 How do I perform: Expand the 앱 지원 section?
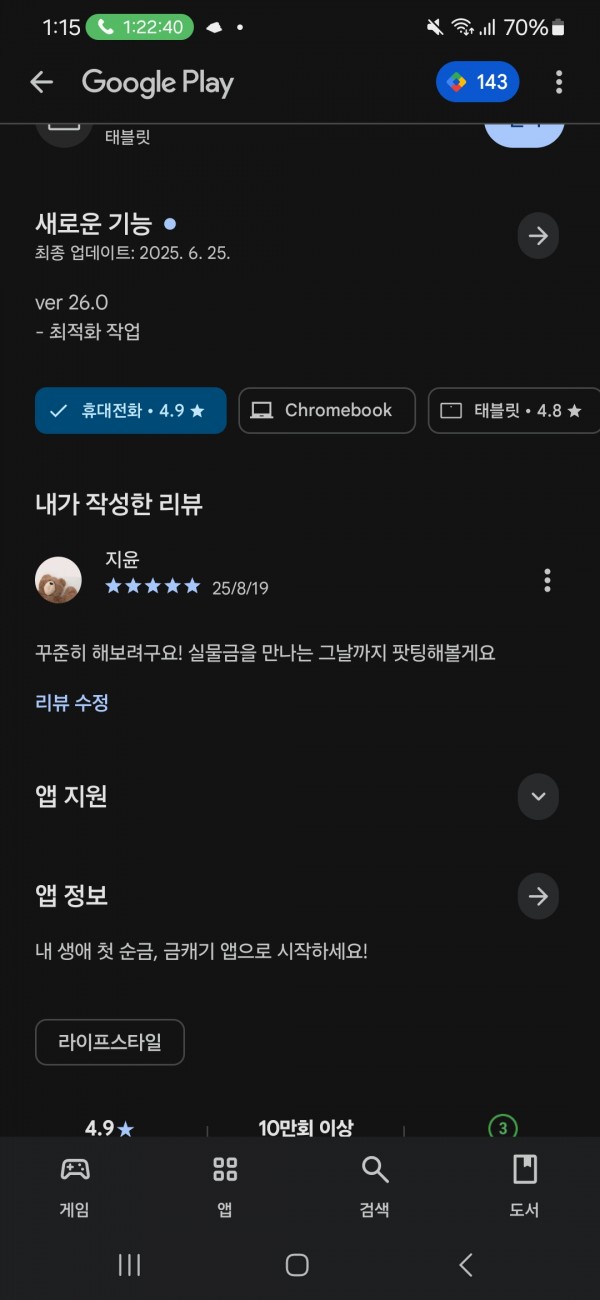pos(538,797)
